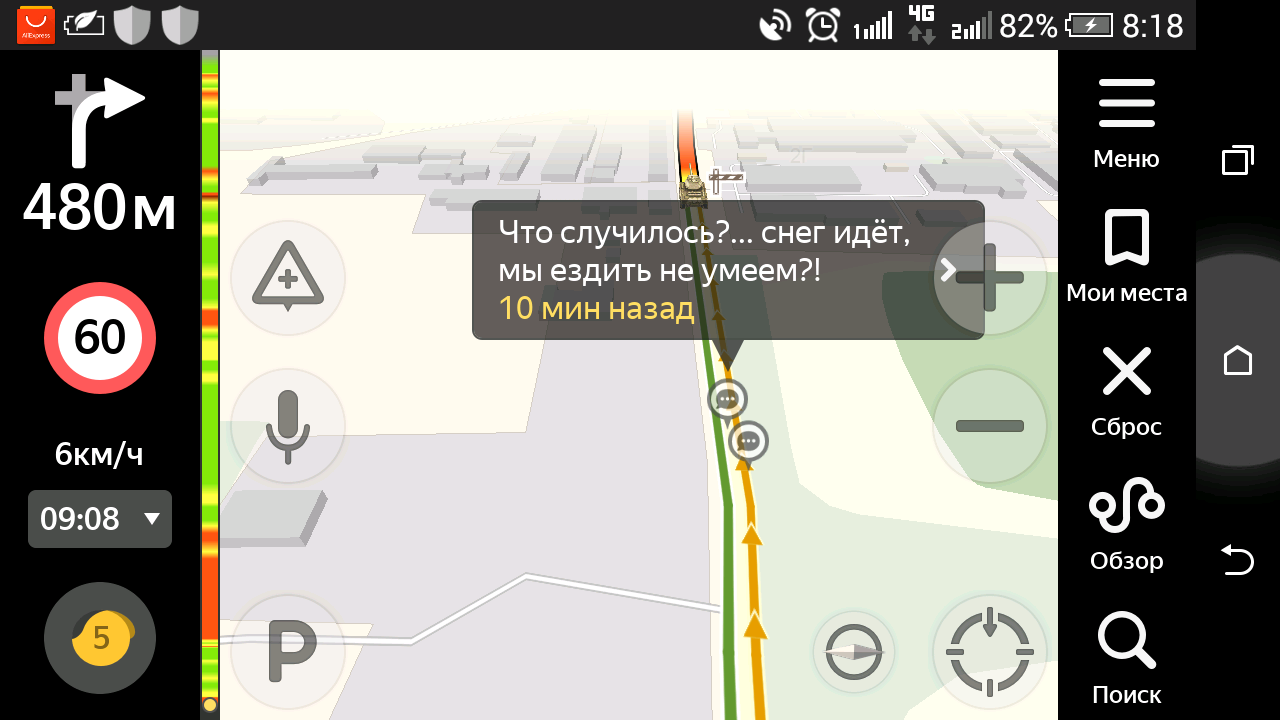The height and width of the screenshot is (720, 1280).
Task: Activate voice input microphone
Action: click(288, 426)
